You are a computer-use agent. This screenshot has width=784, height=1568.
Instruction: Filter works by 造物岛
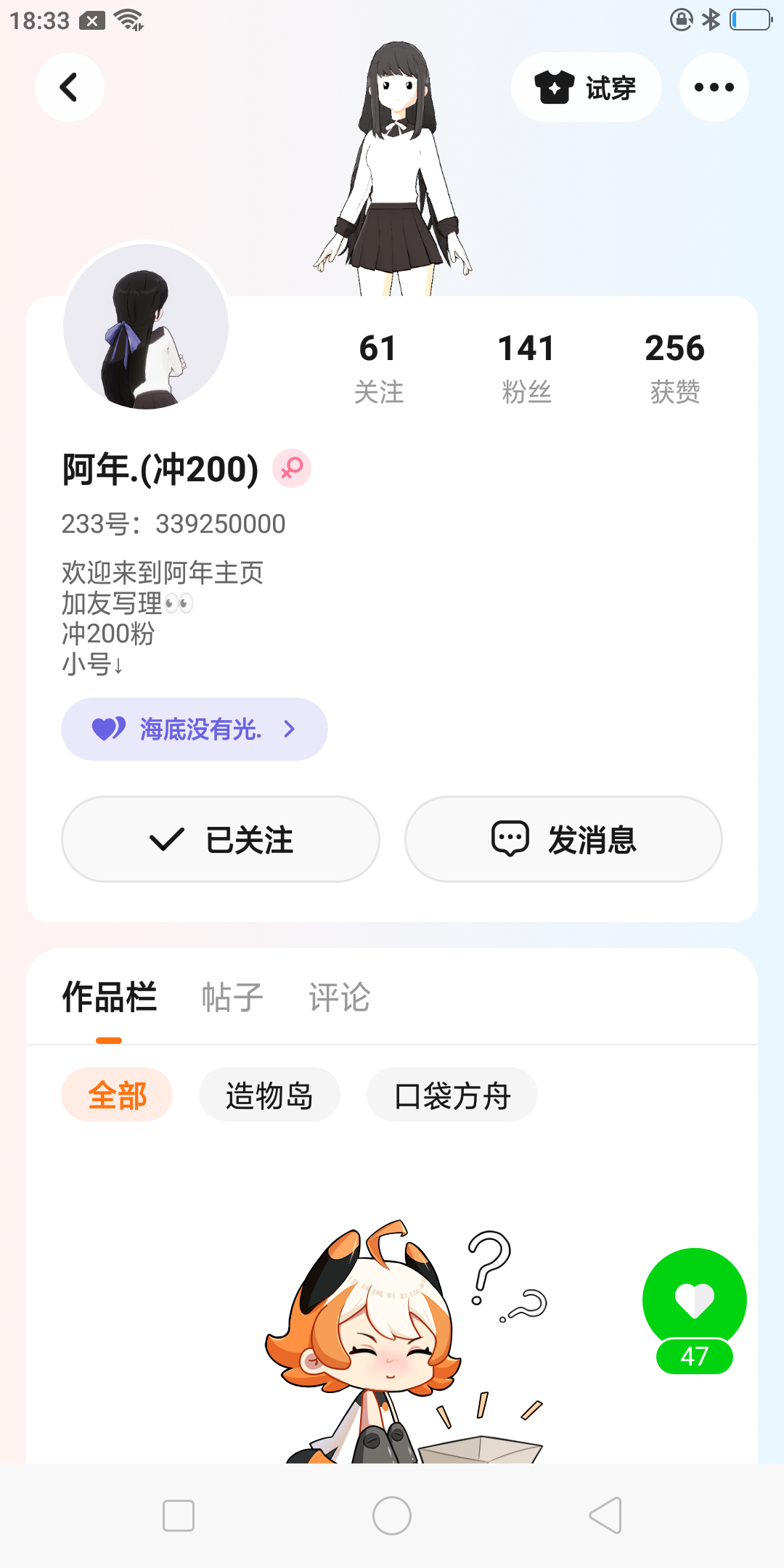(269, 1095)
